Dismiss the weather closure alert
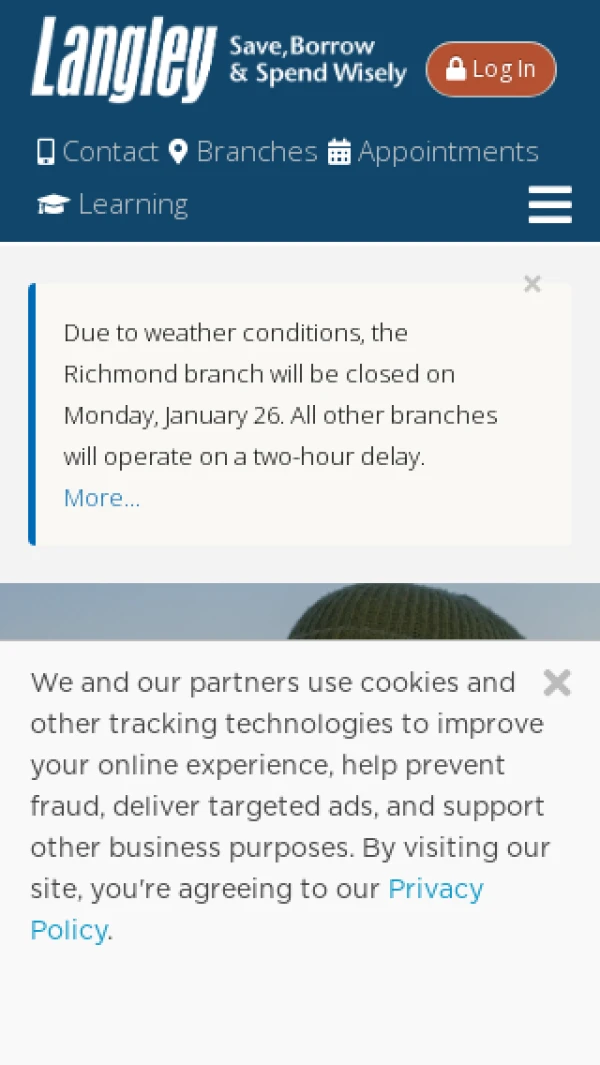 (532, 285)
